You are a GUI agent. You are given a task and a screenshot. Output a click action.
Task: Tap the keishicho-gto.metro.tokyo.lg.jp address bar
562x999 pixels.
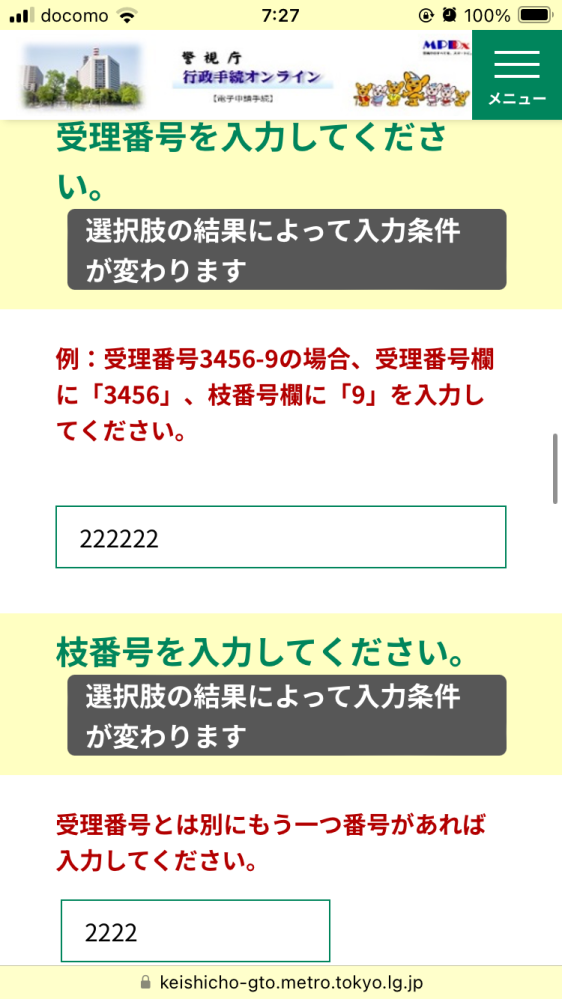coord(281,982)
